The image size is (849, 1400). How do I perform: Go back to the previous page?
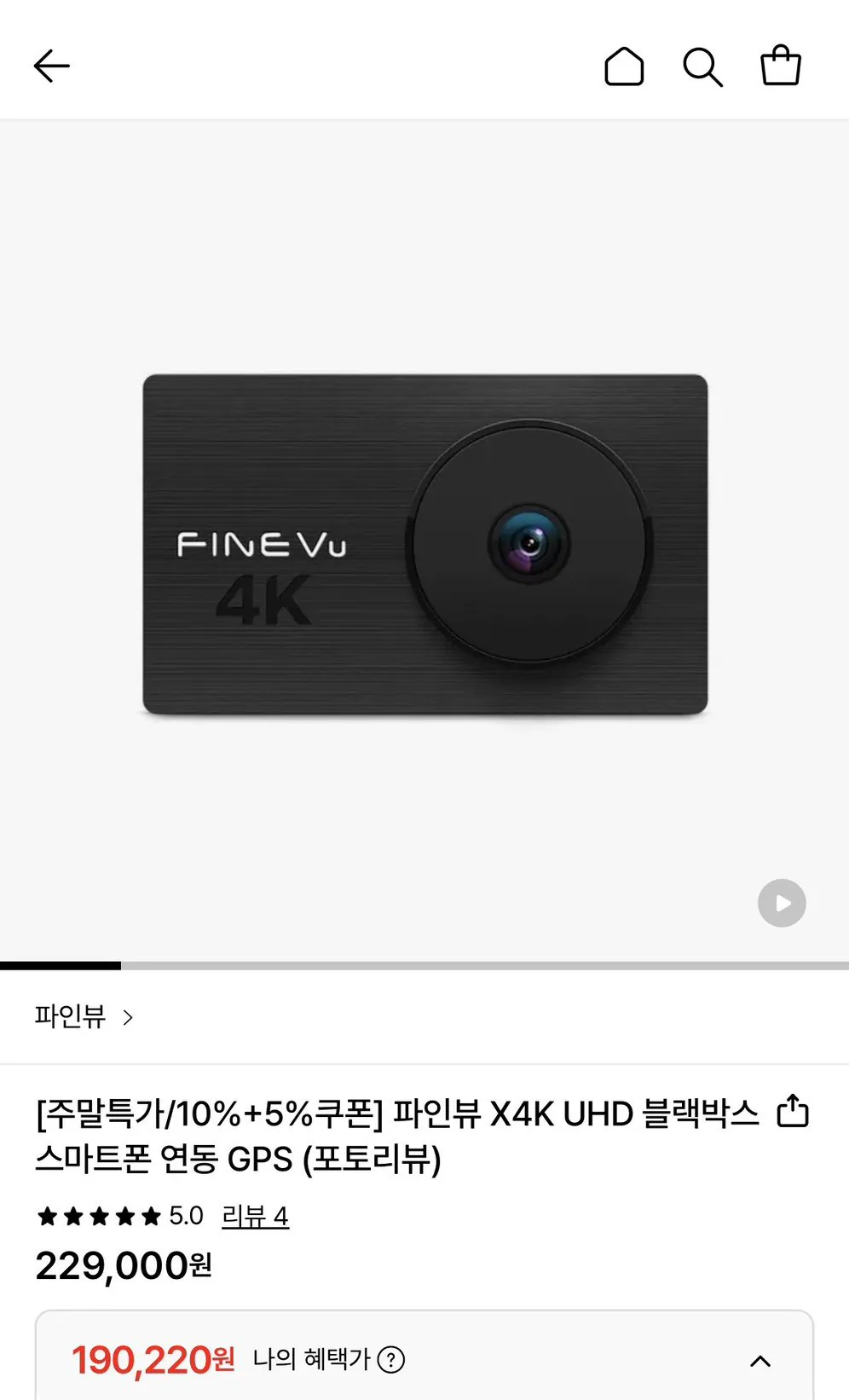[51, 66]
